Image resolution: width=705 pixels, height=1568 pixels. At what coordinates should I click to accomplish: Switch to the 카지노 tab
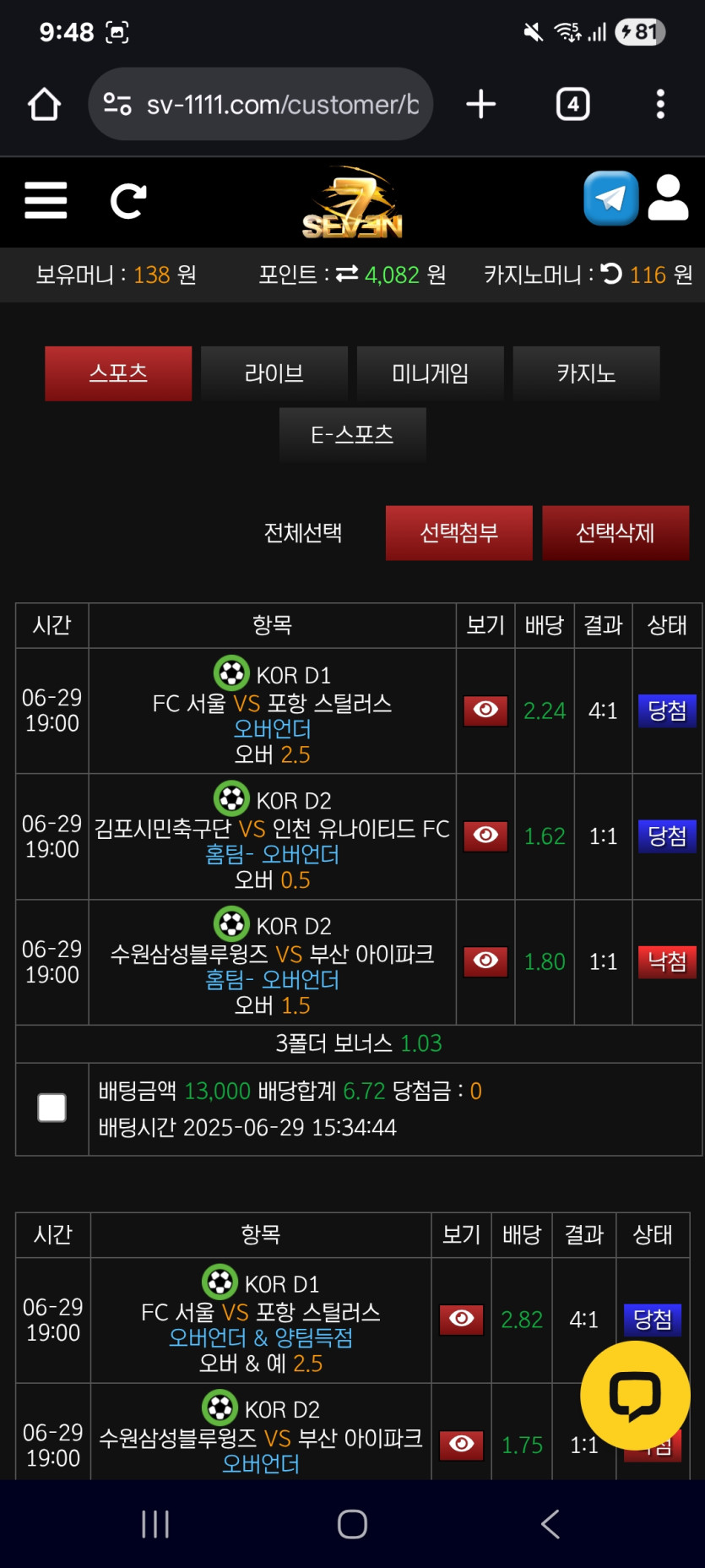click(x=586, y=373)
